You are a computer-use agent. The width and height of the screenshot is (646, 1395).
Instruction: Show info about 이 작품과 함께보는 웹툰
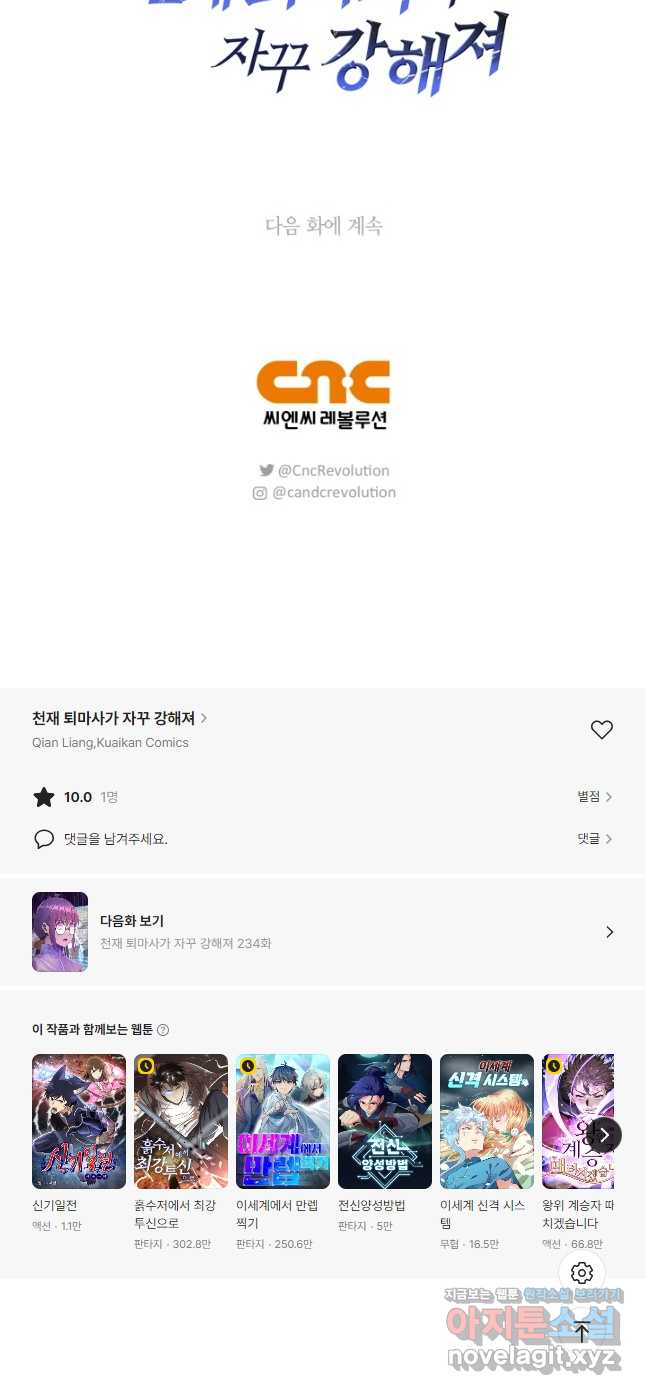point(163,1030)
